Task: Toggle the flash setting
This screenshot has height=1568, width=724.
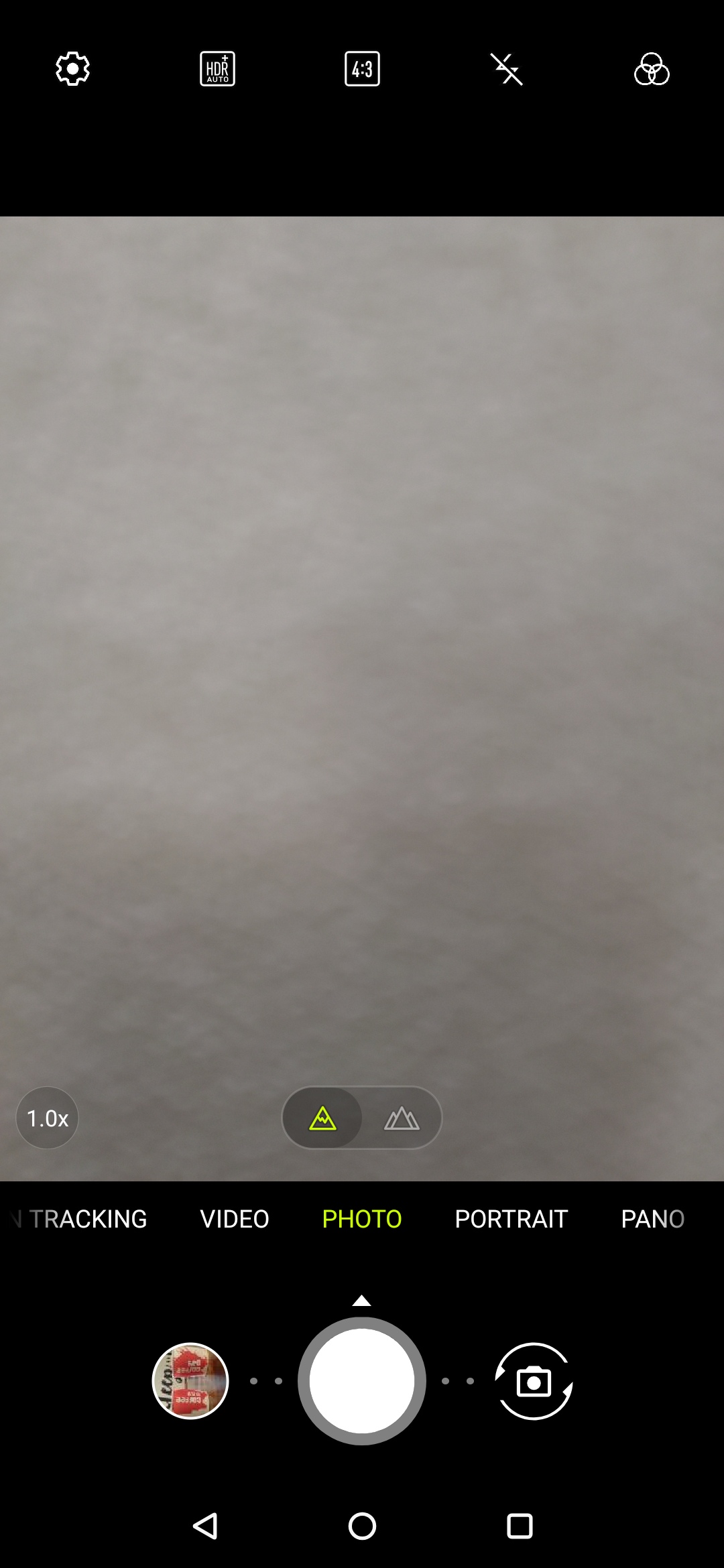Action: [x=507, y=69]
